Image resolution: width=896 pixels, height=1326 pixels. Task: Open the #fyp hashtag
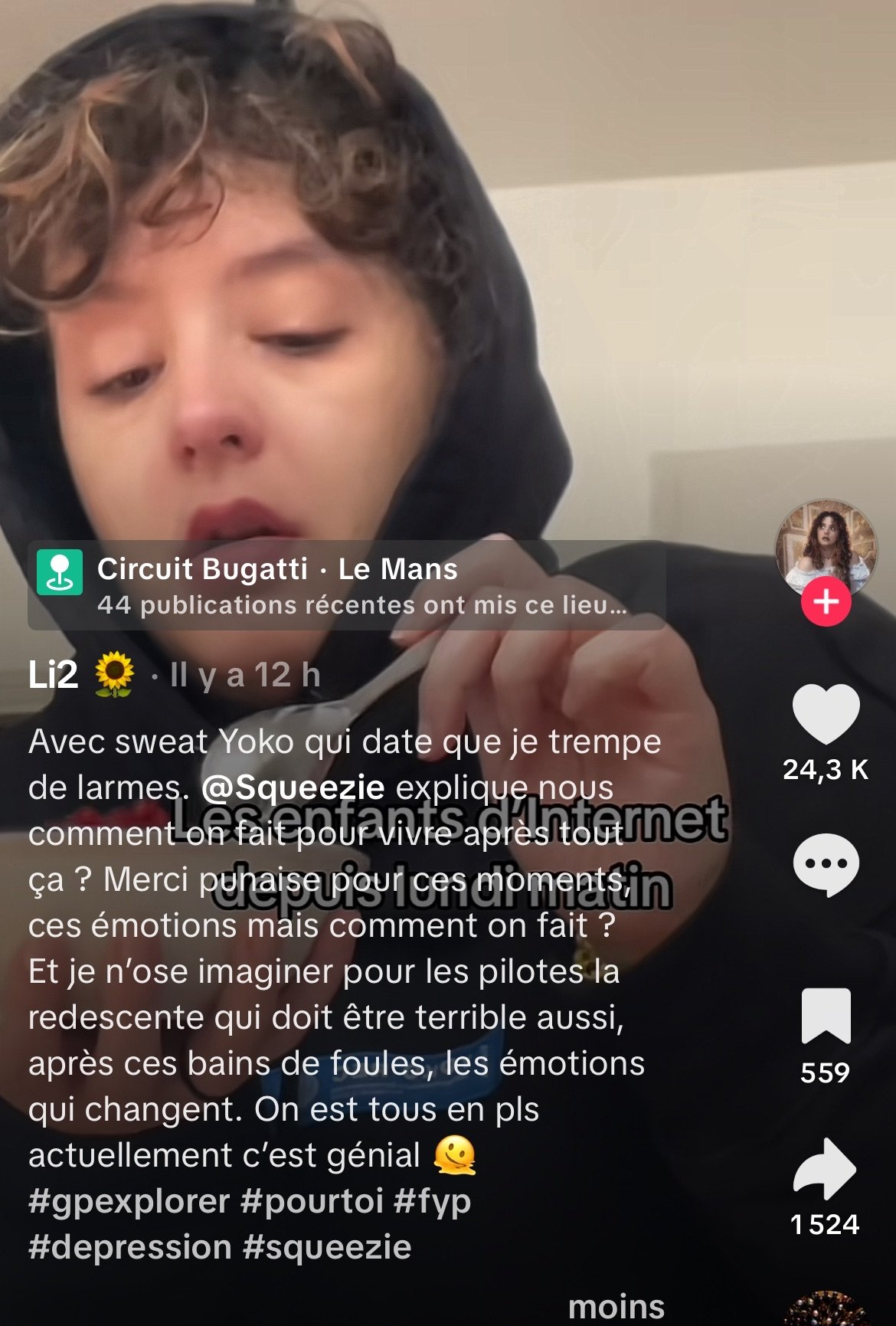pyautogui.click(x=432, y=1201)
